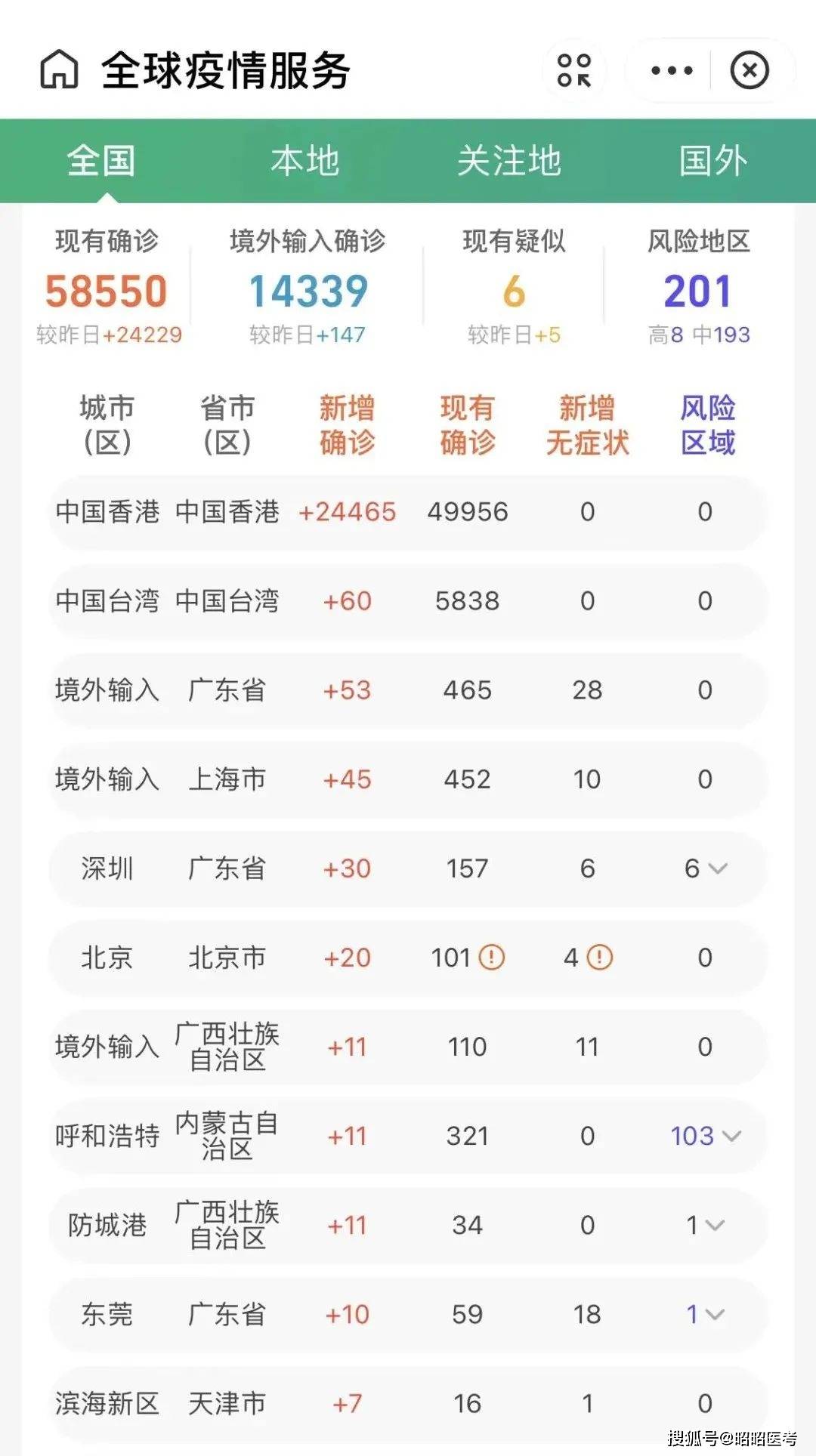Viewport: 816px width, 1456px height.
Task: Switch to the 全国 tab
Action: pos(101,161)
